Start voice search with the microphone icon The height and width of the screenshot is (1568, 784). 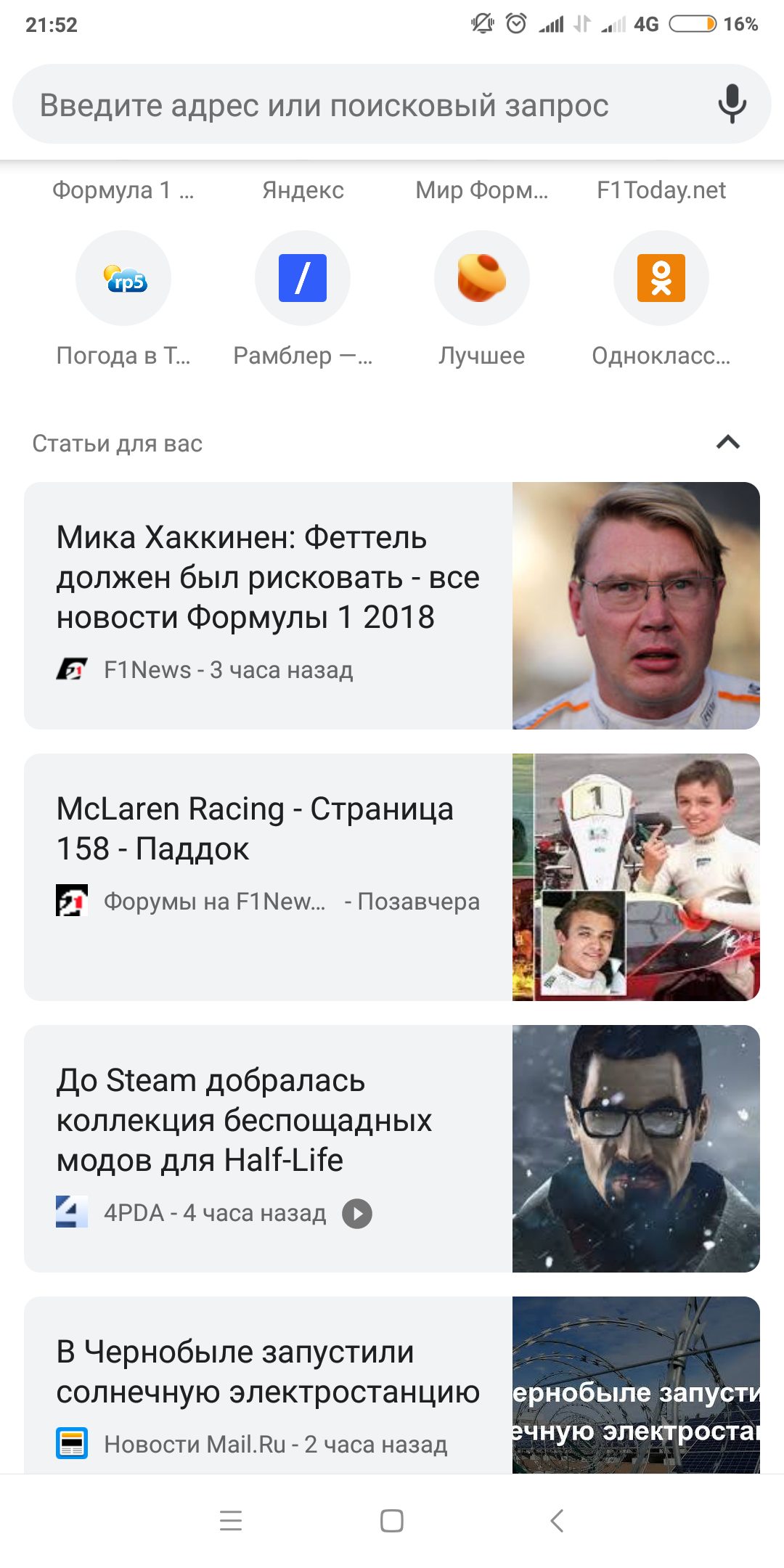click(732, 105)
